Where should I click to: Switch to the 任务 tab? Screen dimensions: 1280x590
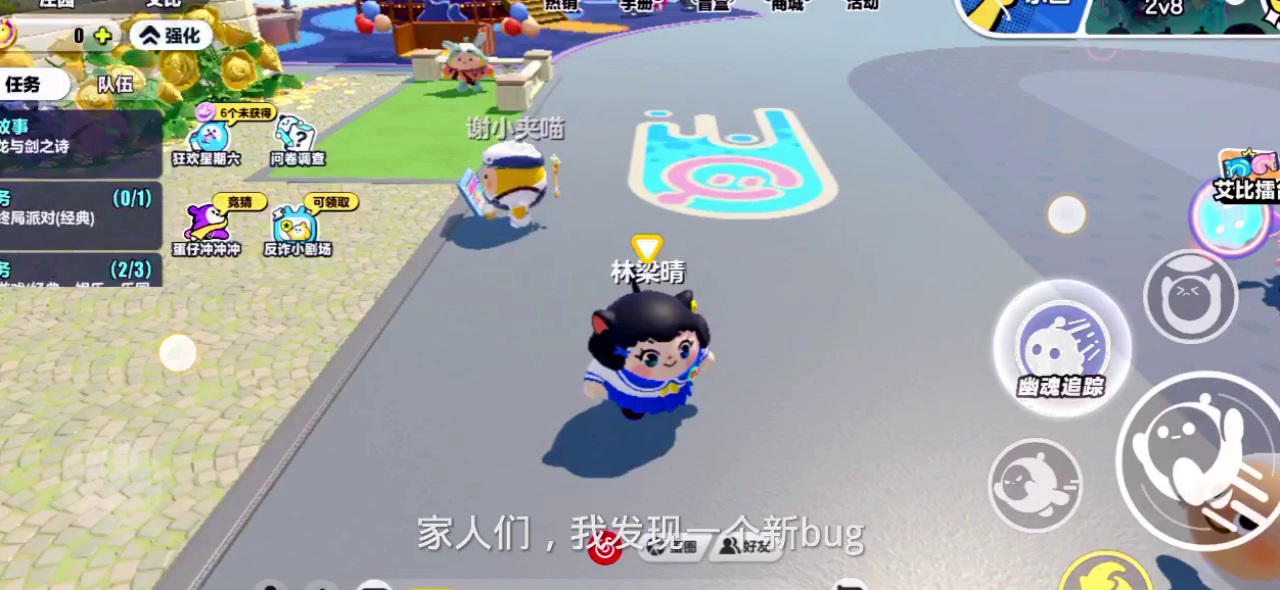(x=27, y=85)
